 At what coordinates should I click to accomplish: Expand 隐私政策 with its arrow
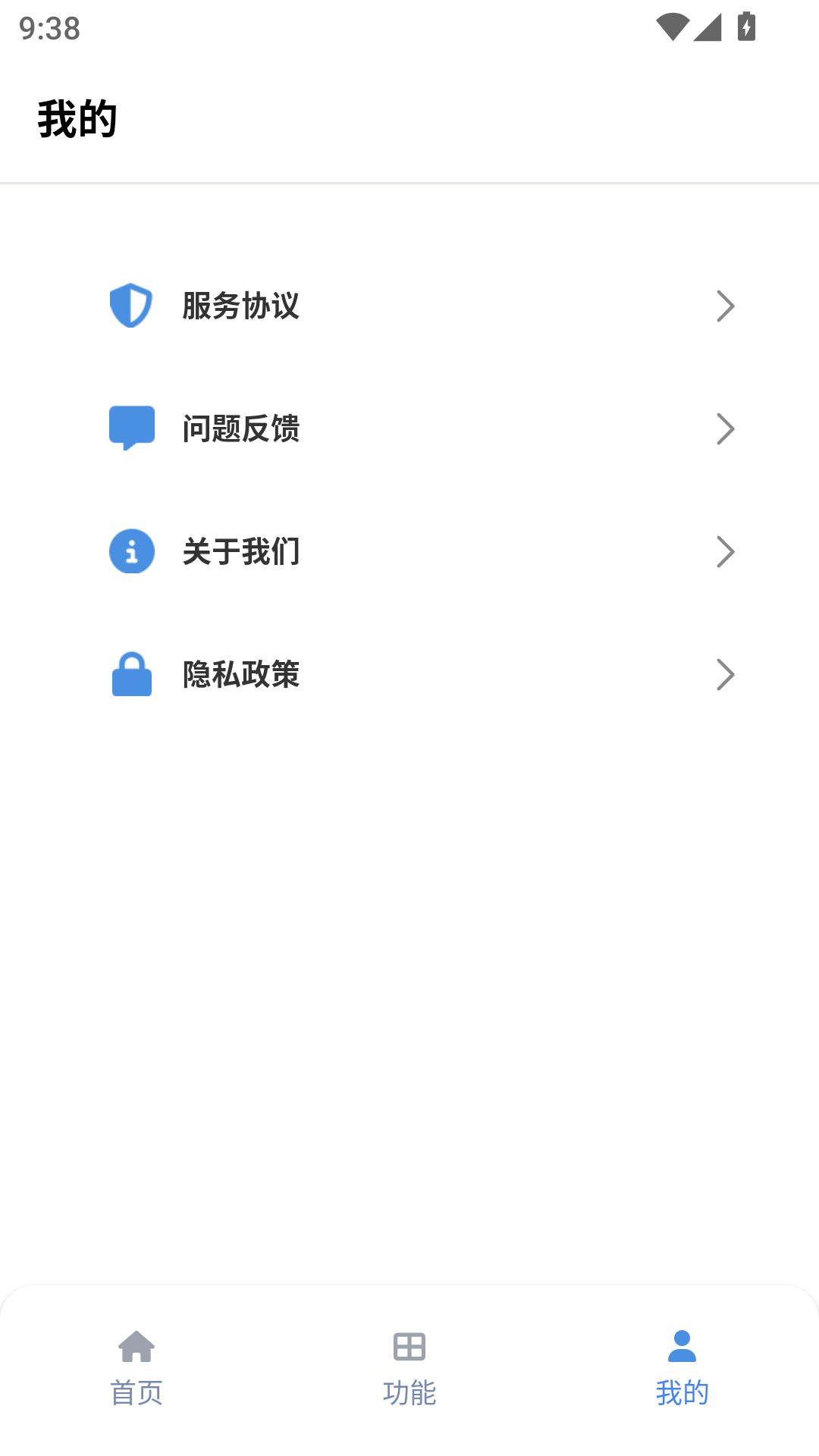tap(725, 674)
